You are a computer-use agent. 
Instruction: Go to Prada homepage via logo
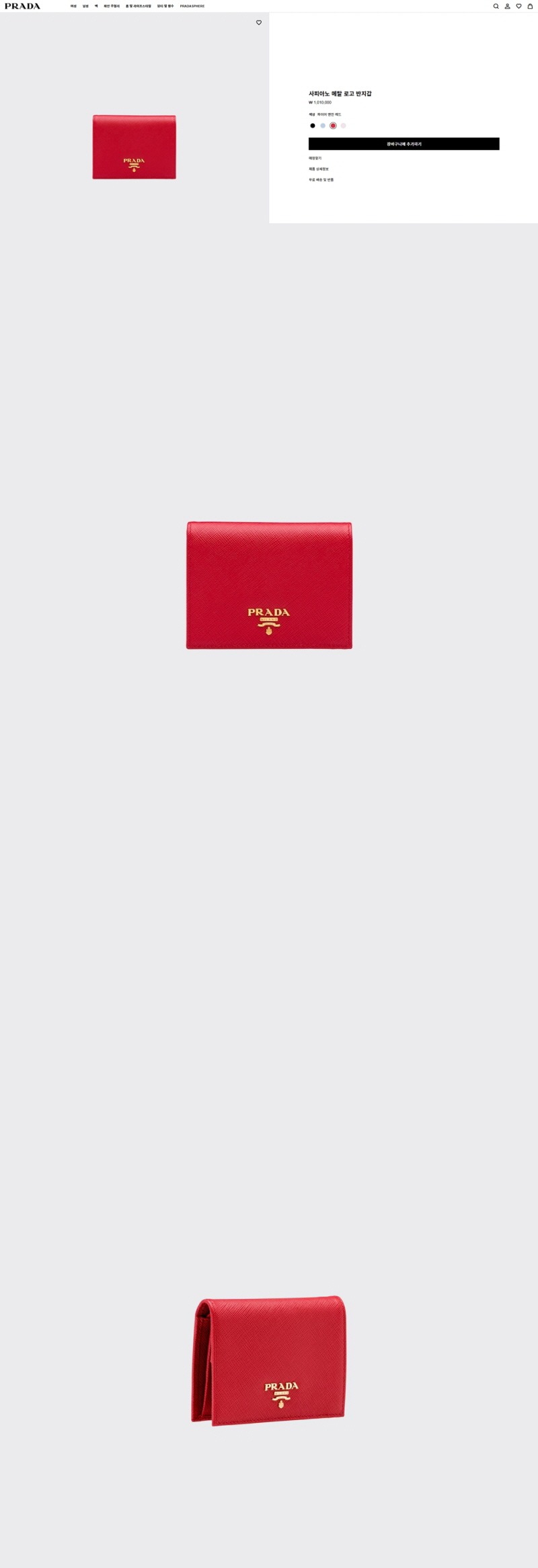pos(22,6)
